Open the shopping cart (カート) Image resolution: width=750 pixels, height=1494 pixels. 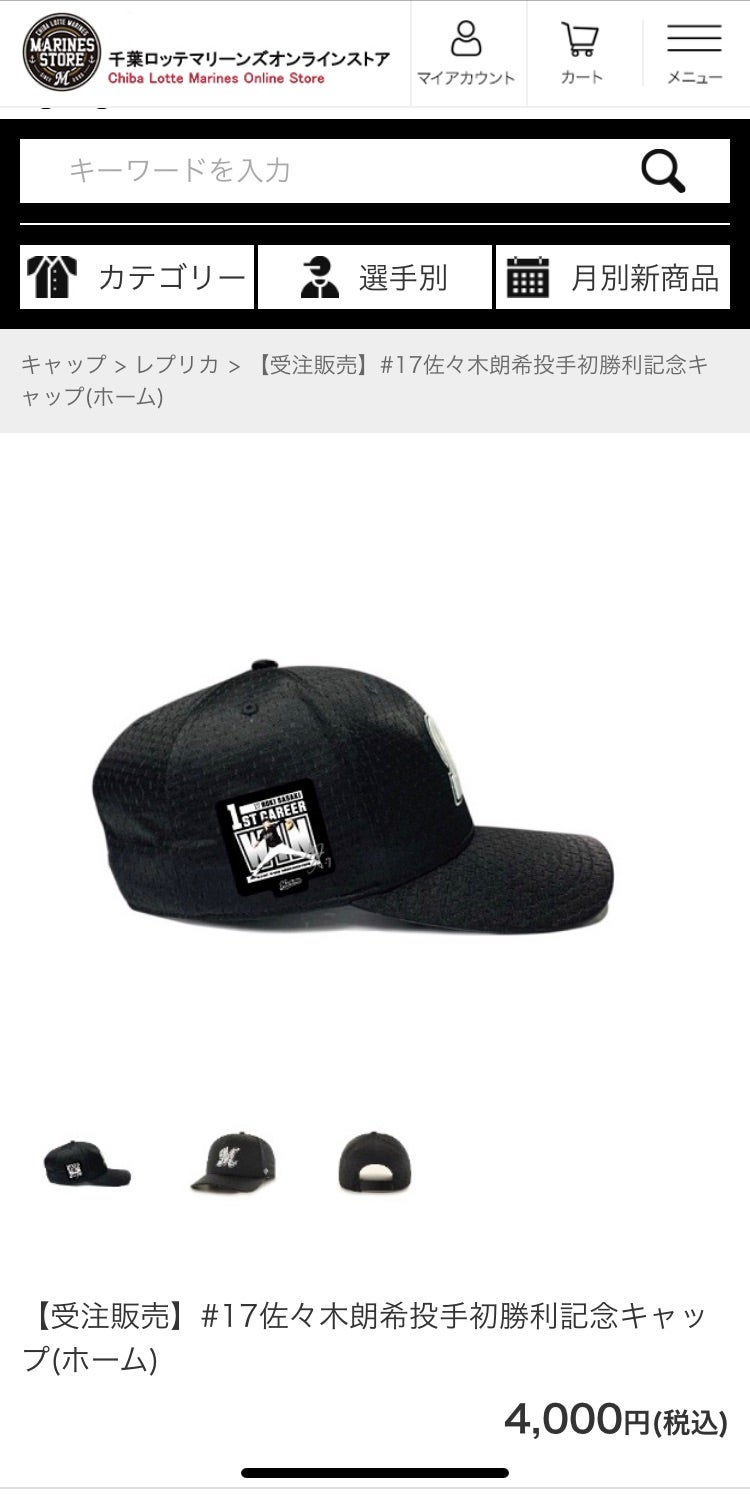point(581,54)
